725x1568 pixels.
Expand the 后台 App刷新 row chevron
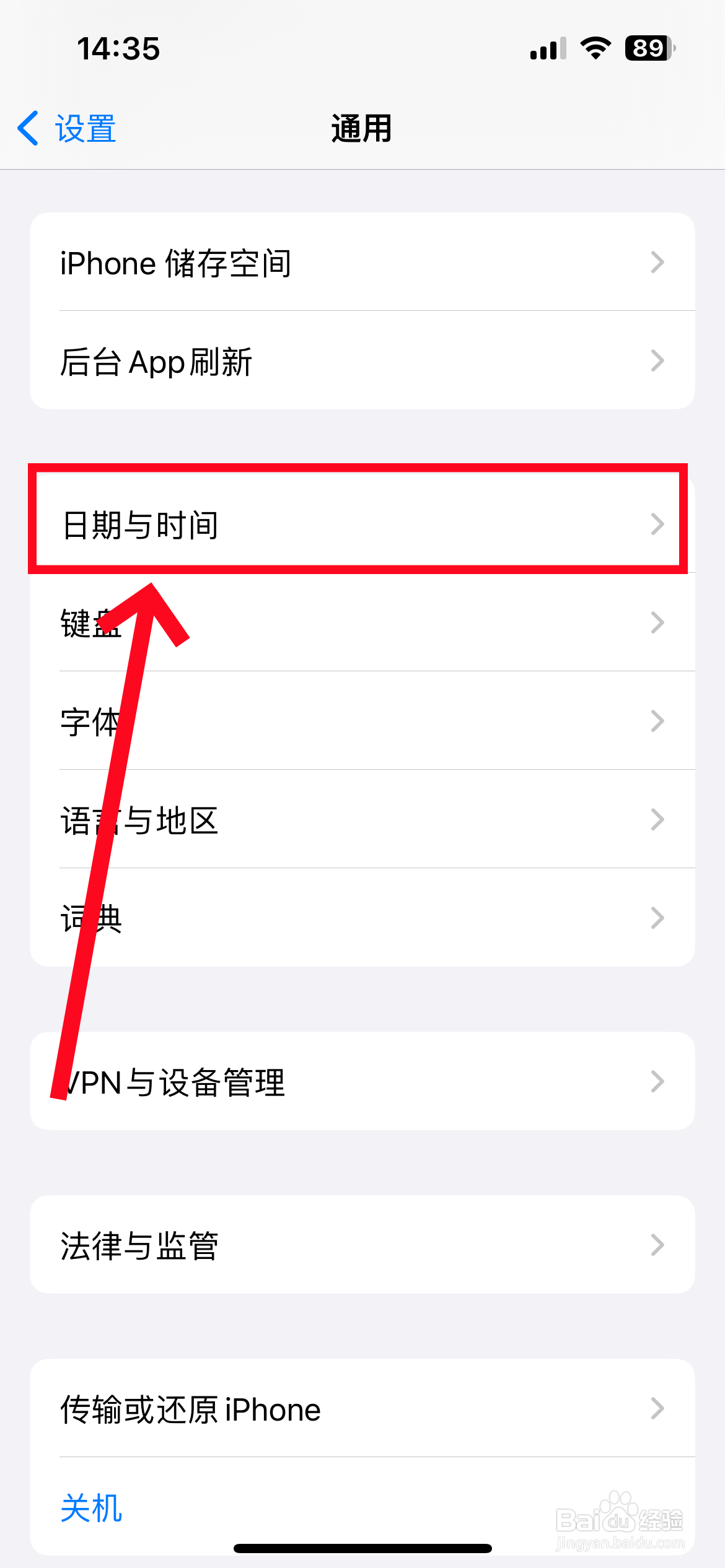pos(657,361)
